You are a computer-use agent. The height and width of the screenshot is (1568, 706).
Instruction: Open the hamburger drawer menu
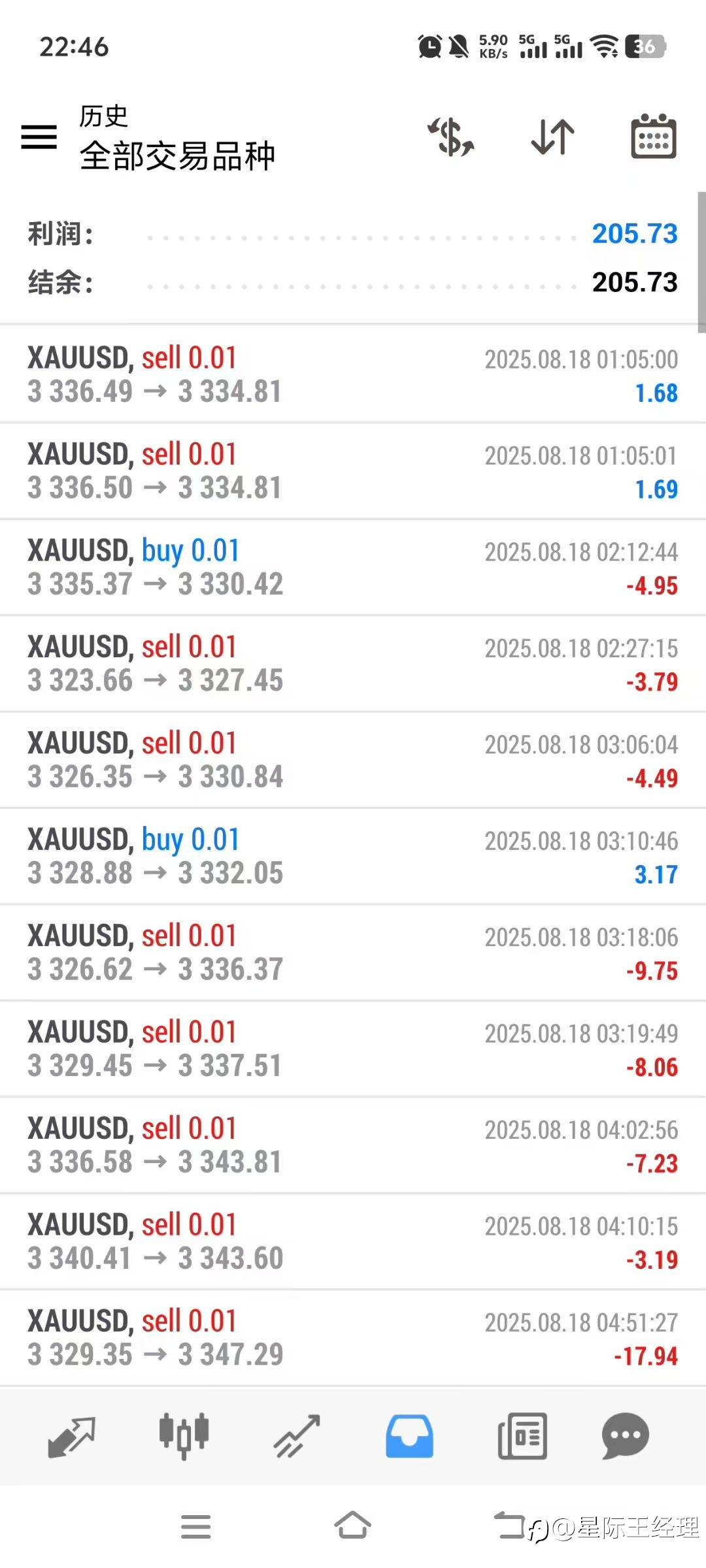coord(39,137)
